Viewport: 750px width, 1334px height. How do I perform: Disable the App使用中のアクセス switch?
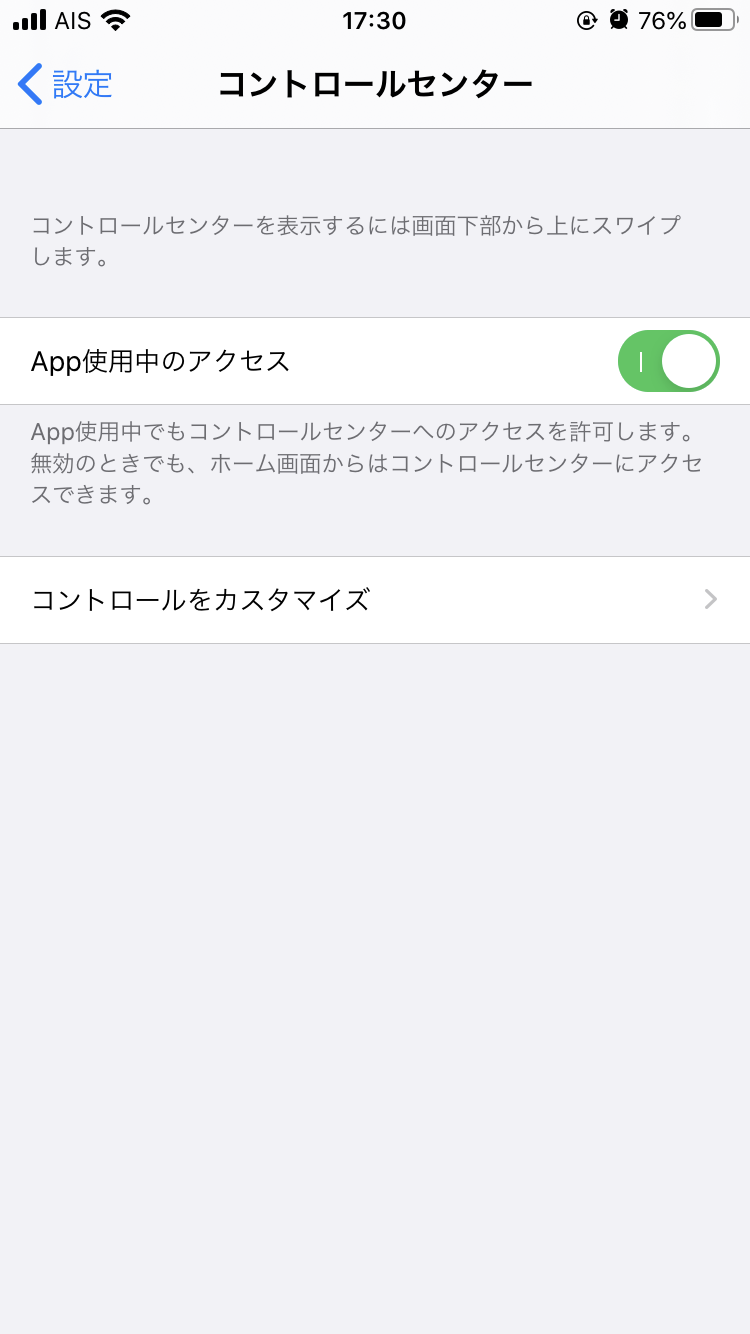[669, 361]
